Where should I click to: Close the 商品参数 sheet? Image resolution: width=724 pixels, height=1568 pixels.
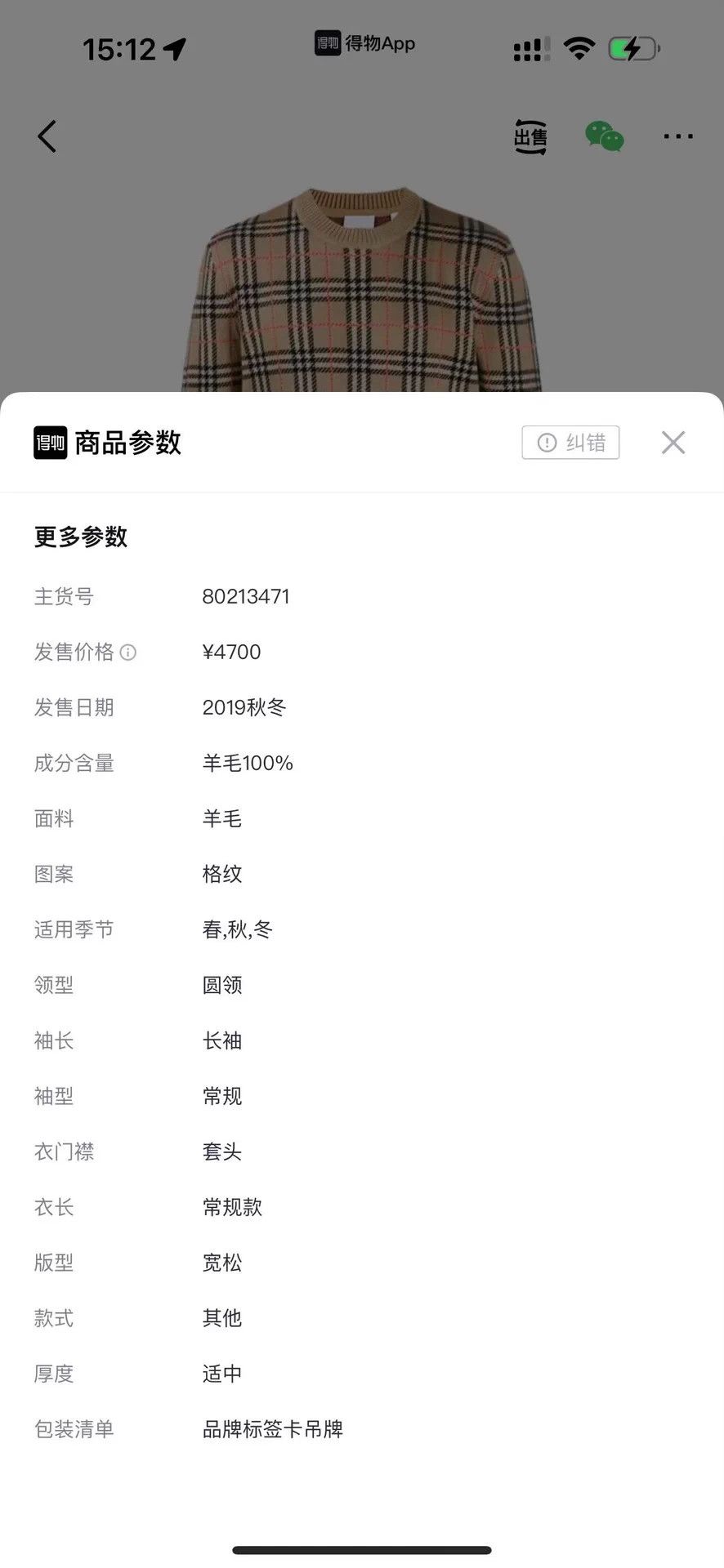[673, 443]
